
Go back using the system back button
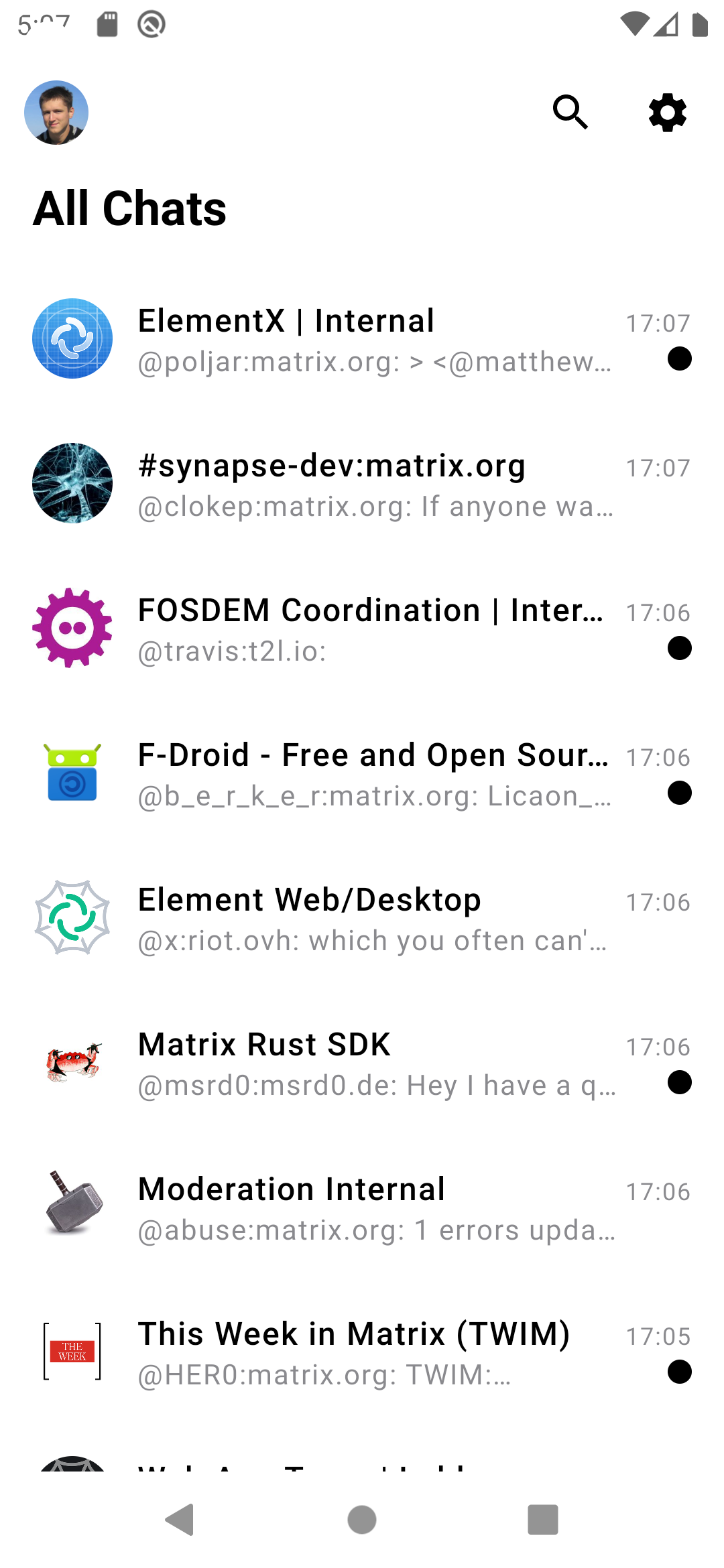pyautogui.click(x=180, y=1519)
